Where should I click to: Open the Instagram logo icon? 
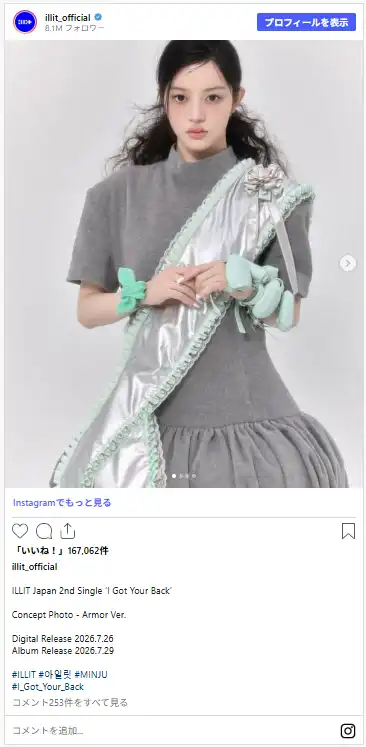pyautogui.click(x=348, y=730)
